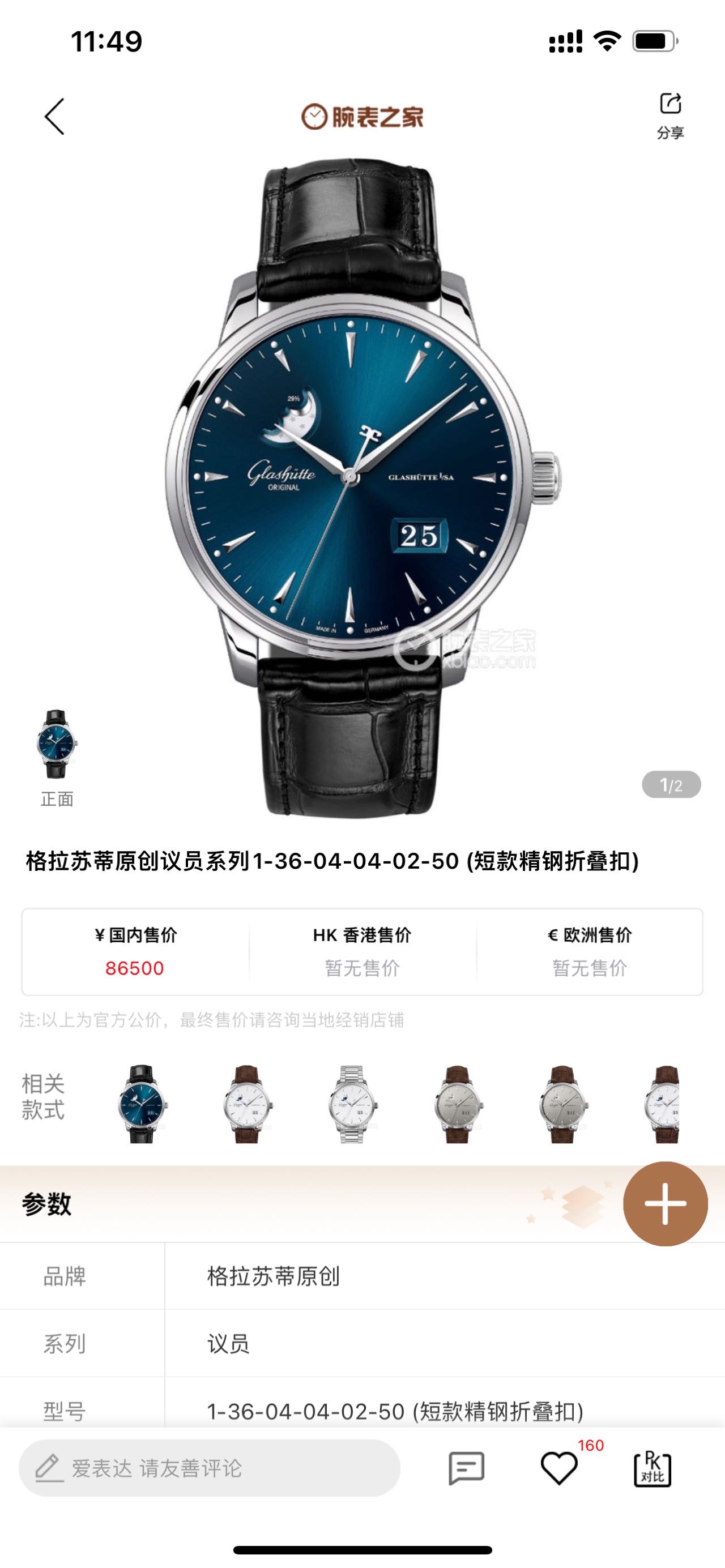Open the PK 对比 compare tool
This screenshot has width=725, height=1568.
652,1468
